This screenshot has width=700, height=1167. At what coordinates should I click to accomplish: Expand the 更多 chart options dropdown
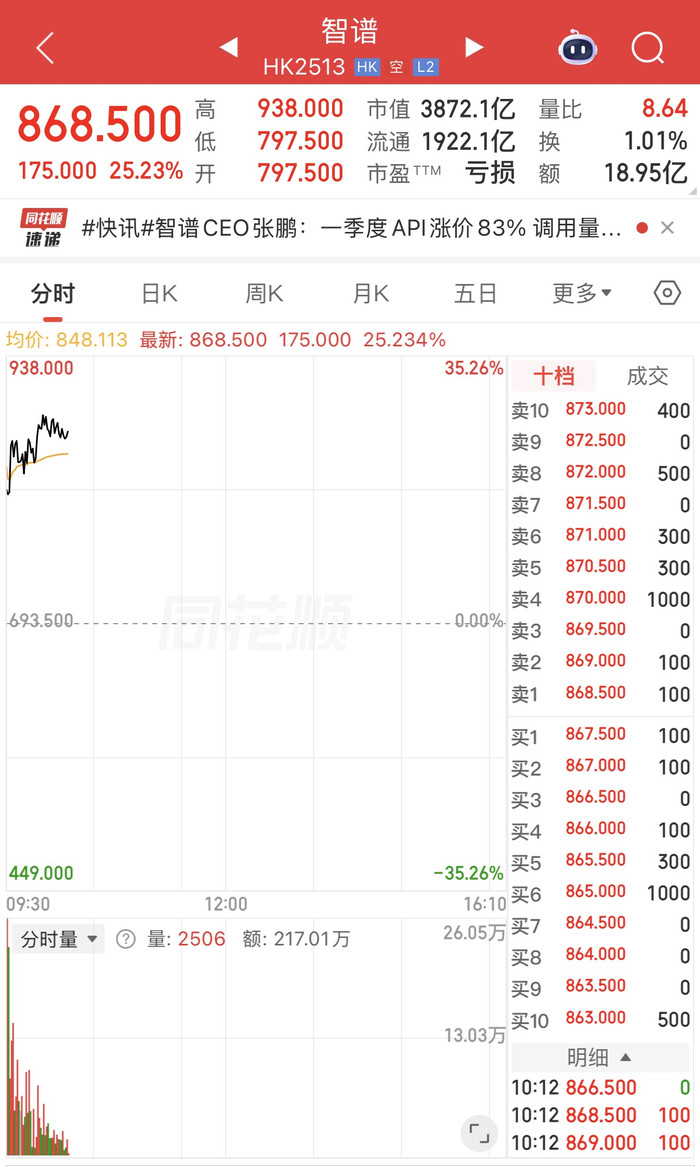point(582,293)
